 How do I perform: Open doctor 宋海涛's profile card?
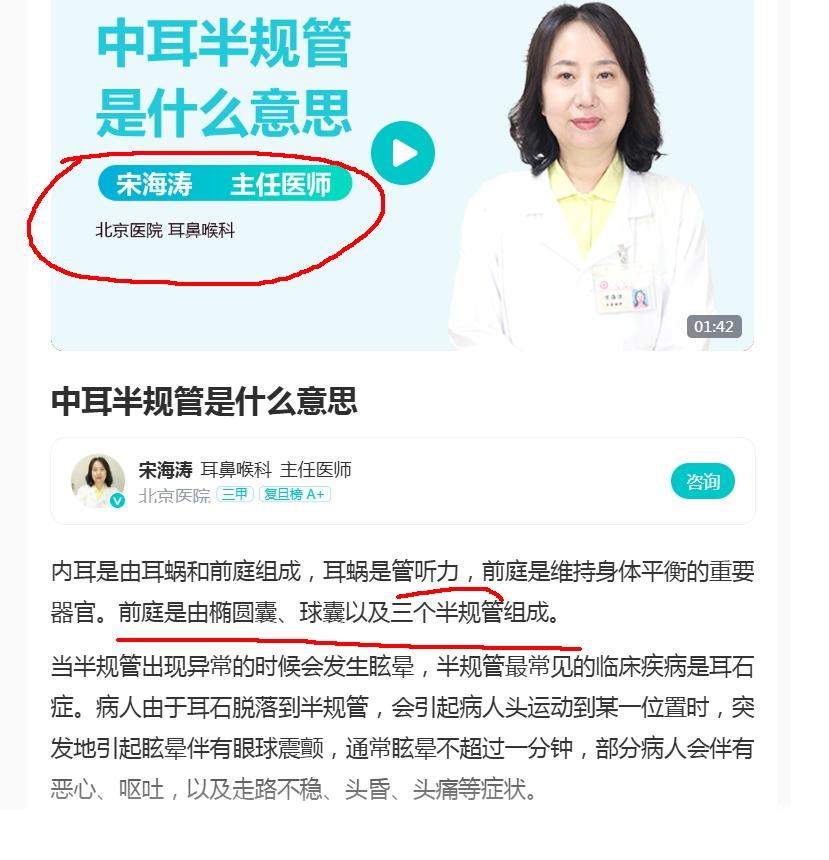coord(165,470)
